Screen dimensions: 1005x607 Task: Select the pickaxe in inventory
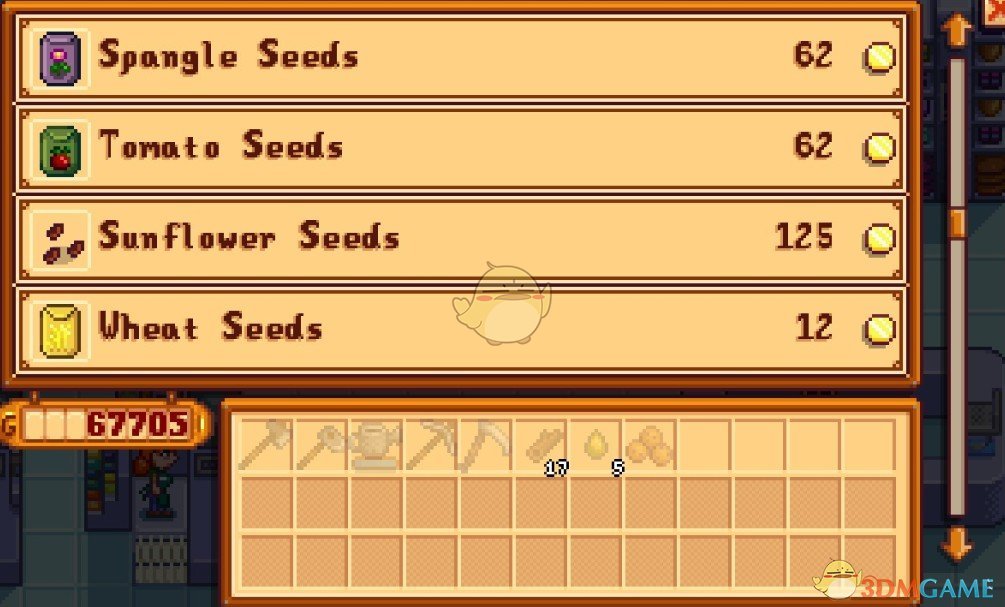(x=431, y=445)
